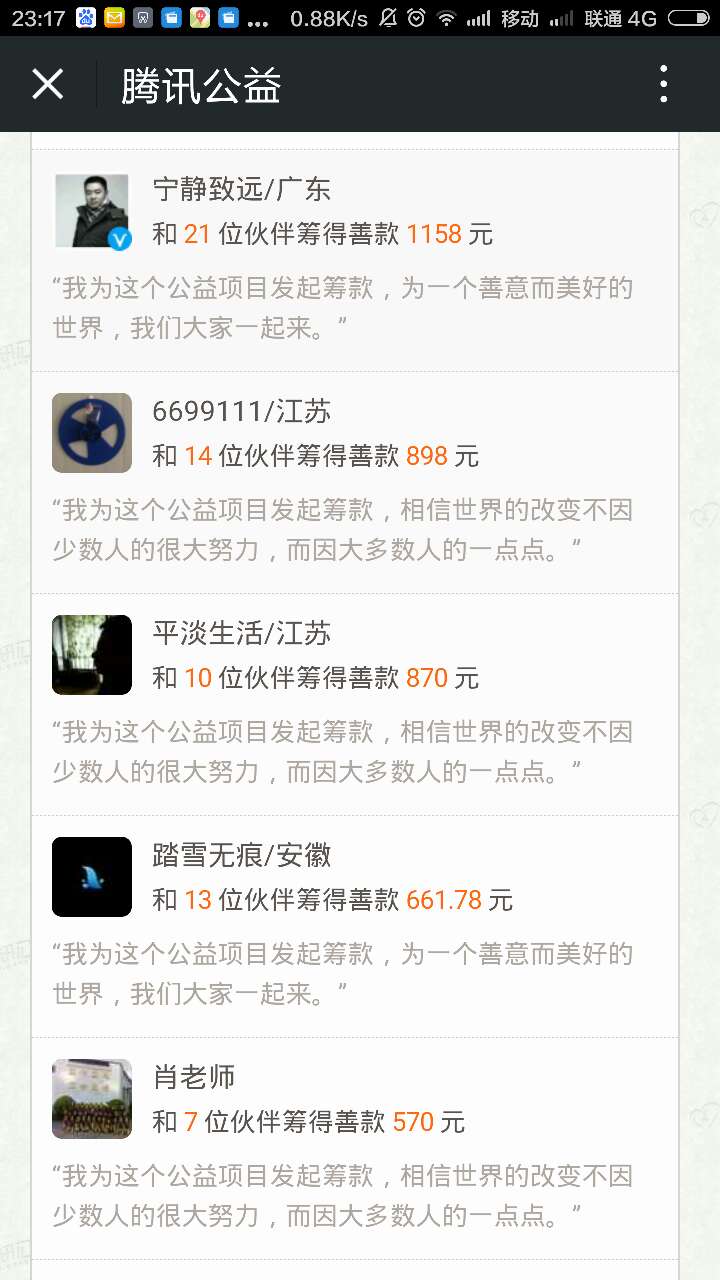Open 宁静致远/广东 fundraising entry
Viewport: 720px width, 1280px height.
pyautogui.click(x=354, y=260)
